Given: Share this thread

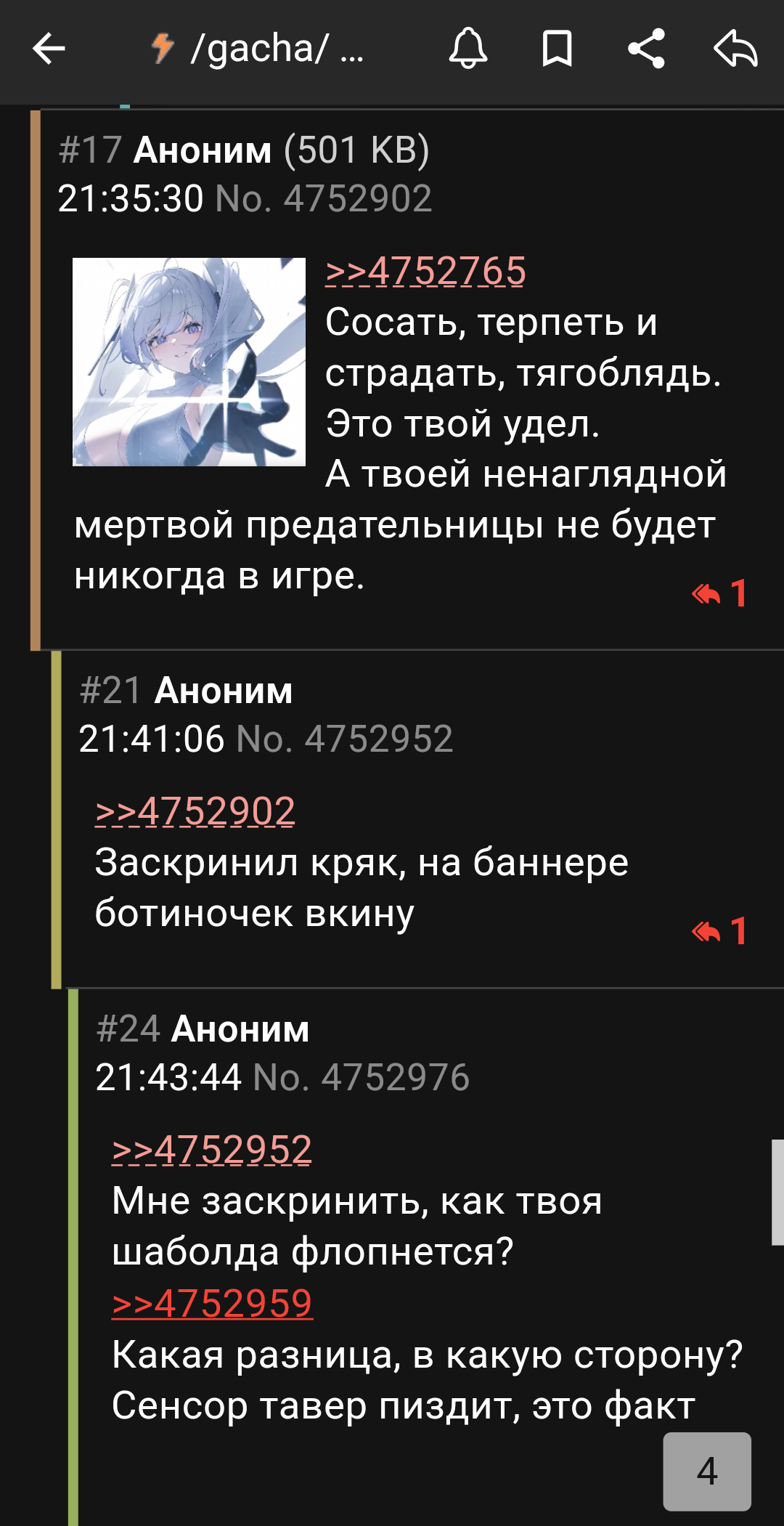Looking at the screenshot, I should tap(646, 49).
